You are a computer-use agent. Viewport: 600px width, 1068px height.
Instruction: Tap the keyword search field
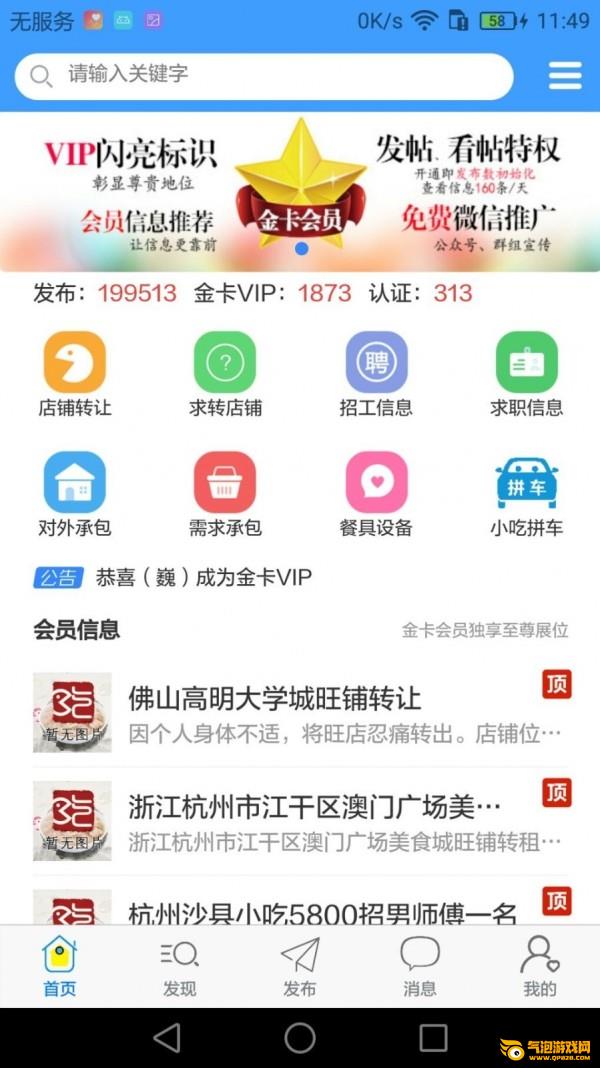tap(264, 76)
